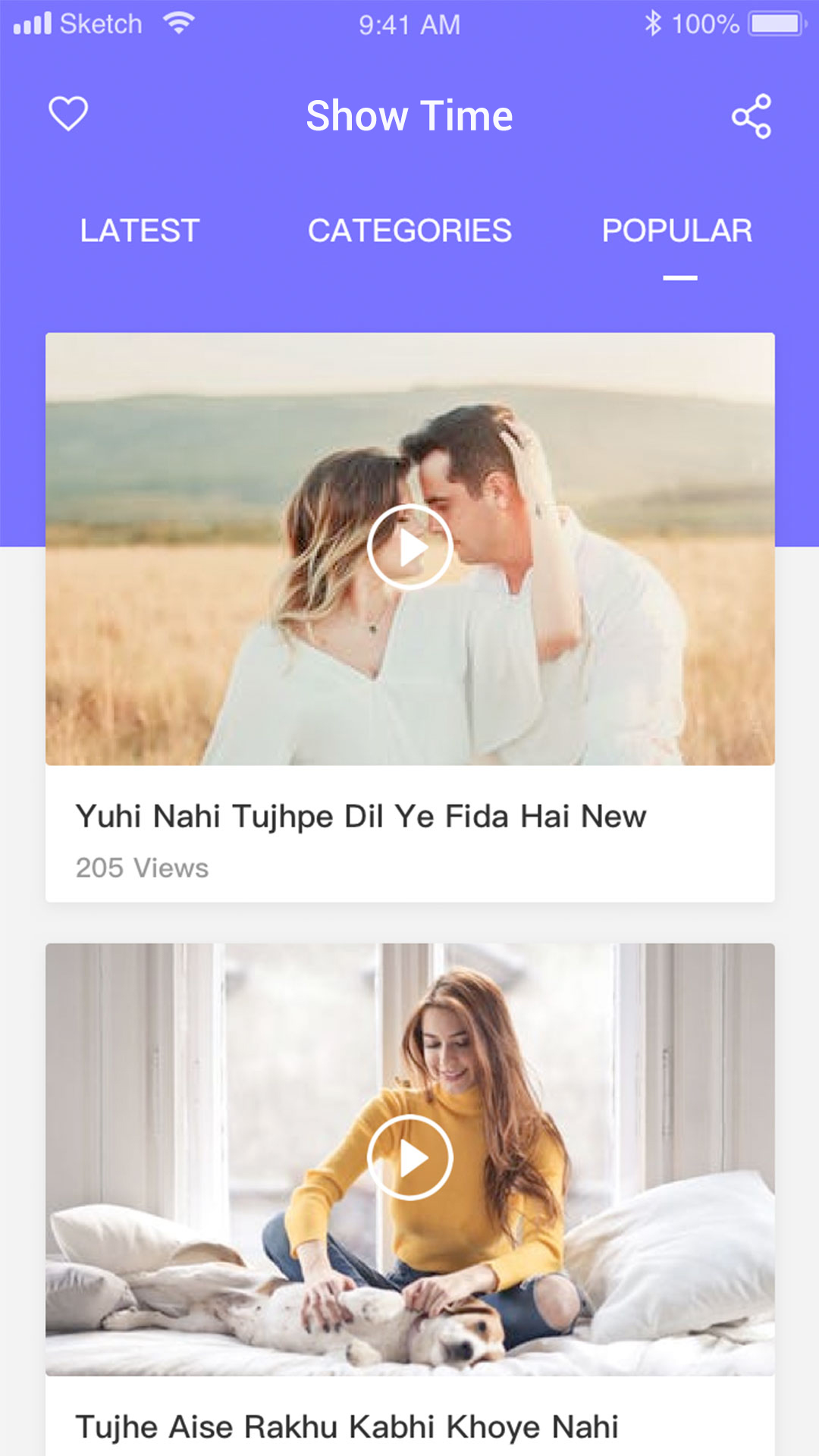Viewport: 819px width, 1456px height.
Task: Select the Popular tab
Action: (677, 231)
